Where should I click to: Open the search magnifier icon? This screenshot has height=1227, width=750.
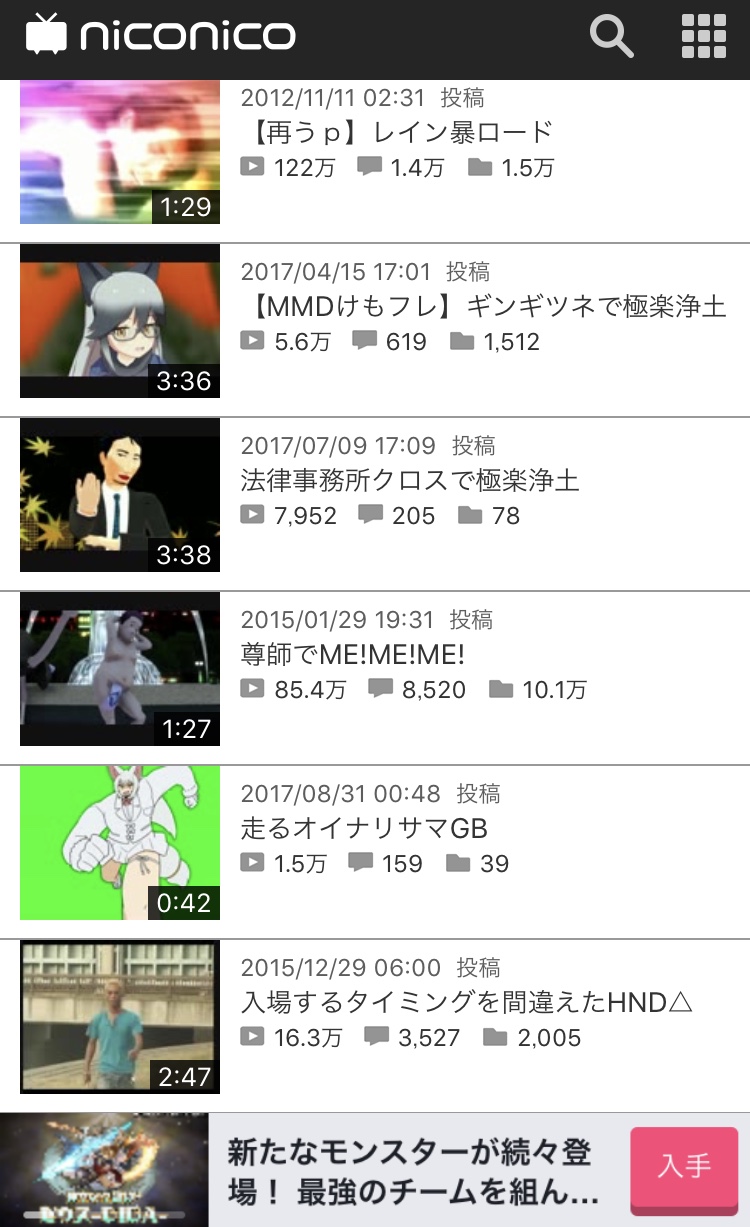coord(611,38)
